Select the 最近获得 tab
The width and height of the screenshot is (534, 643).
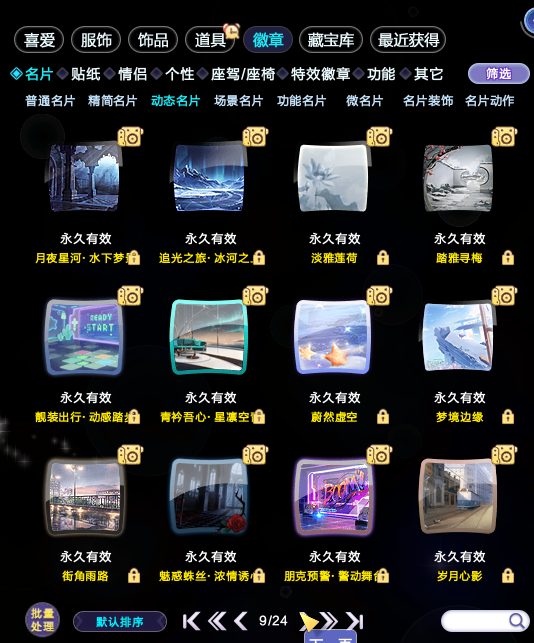pyautogui.click(x=408, y=40)
